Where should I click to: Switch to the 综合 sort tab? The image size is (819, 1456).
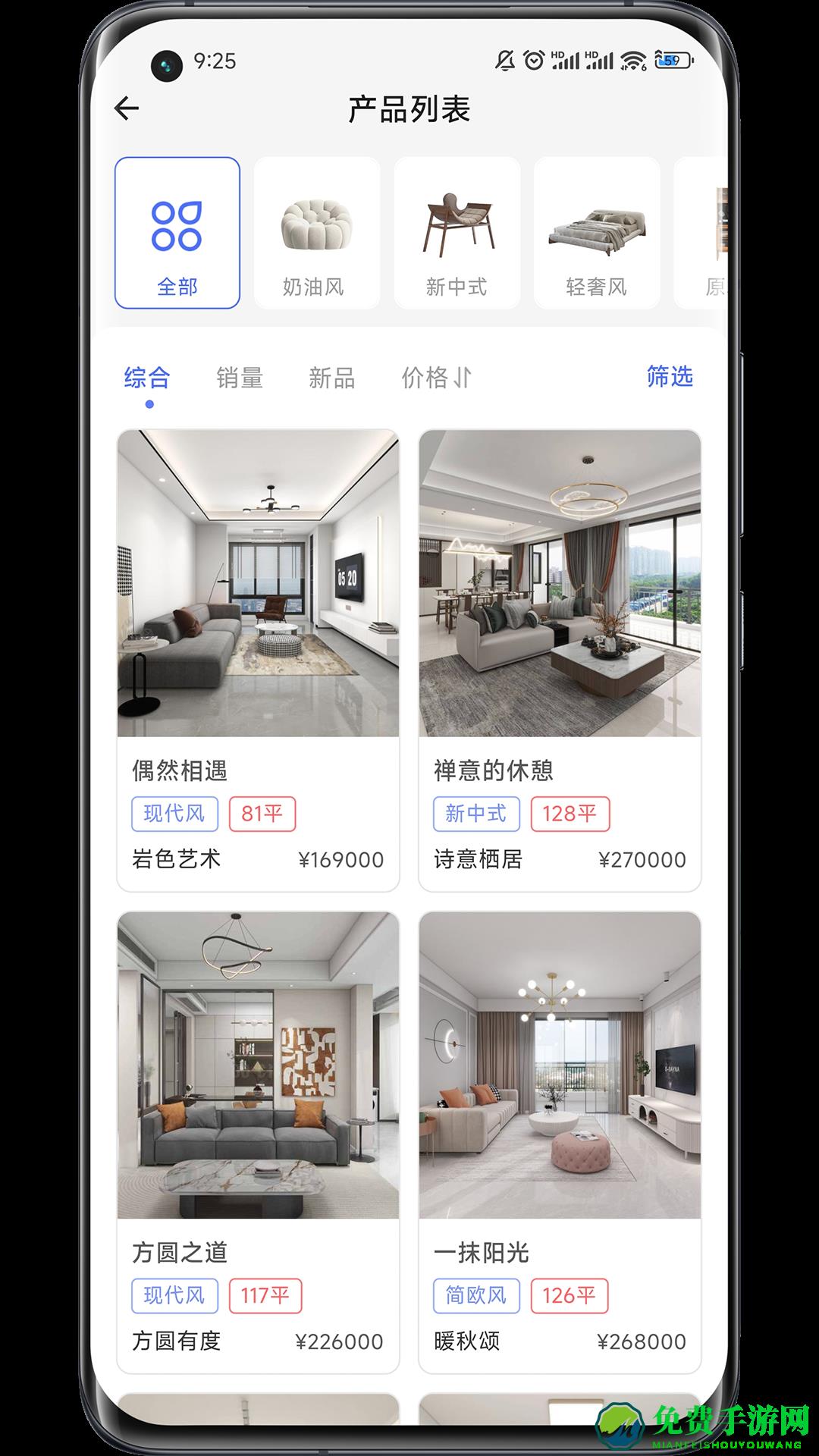(147, 377)
